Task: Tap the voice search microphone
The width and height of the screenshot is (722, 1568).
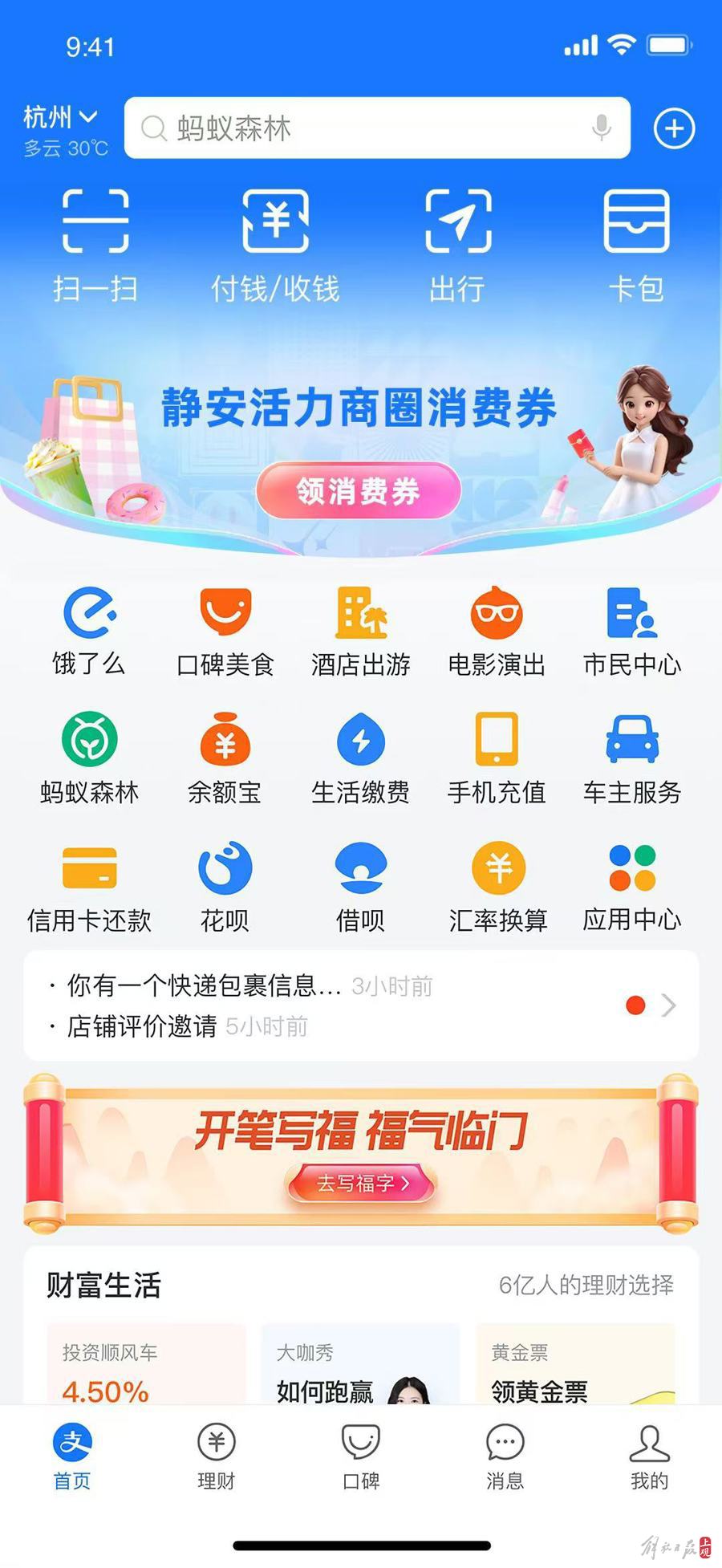Action: click(x=601, y=128)
